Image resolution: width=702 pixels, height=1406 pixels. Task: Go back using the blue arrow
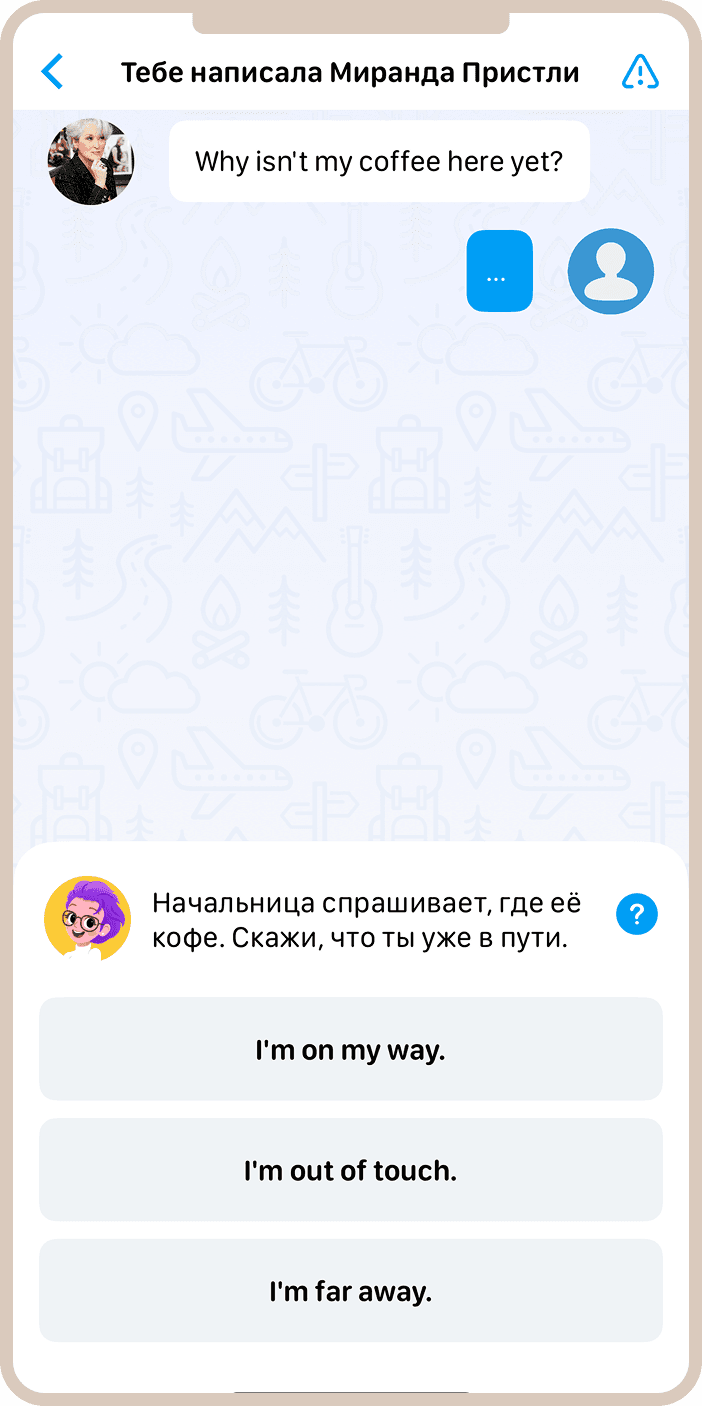tap(52, 72)
